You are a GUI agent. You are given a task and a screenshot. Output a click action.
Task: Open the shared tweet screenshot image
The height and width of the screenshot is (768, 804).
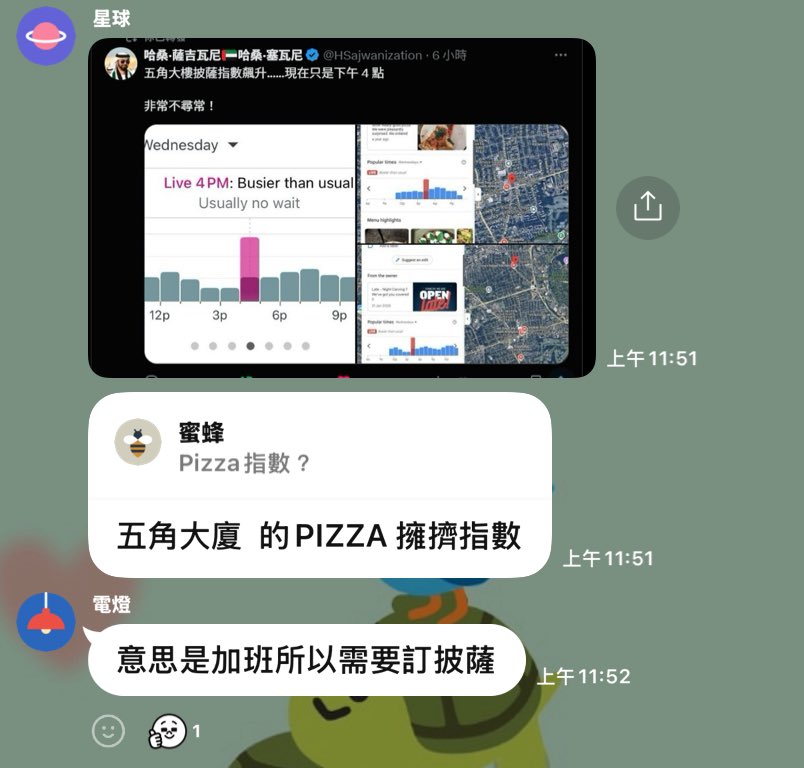pyautogui.click(x=341, y=208)
